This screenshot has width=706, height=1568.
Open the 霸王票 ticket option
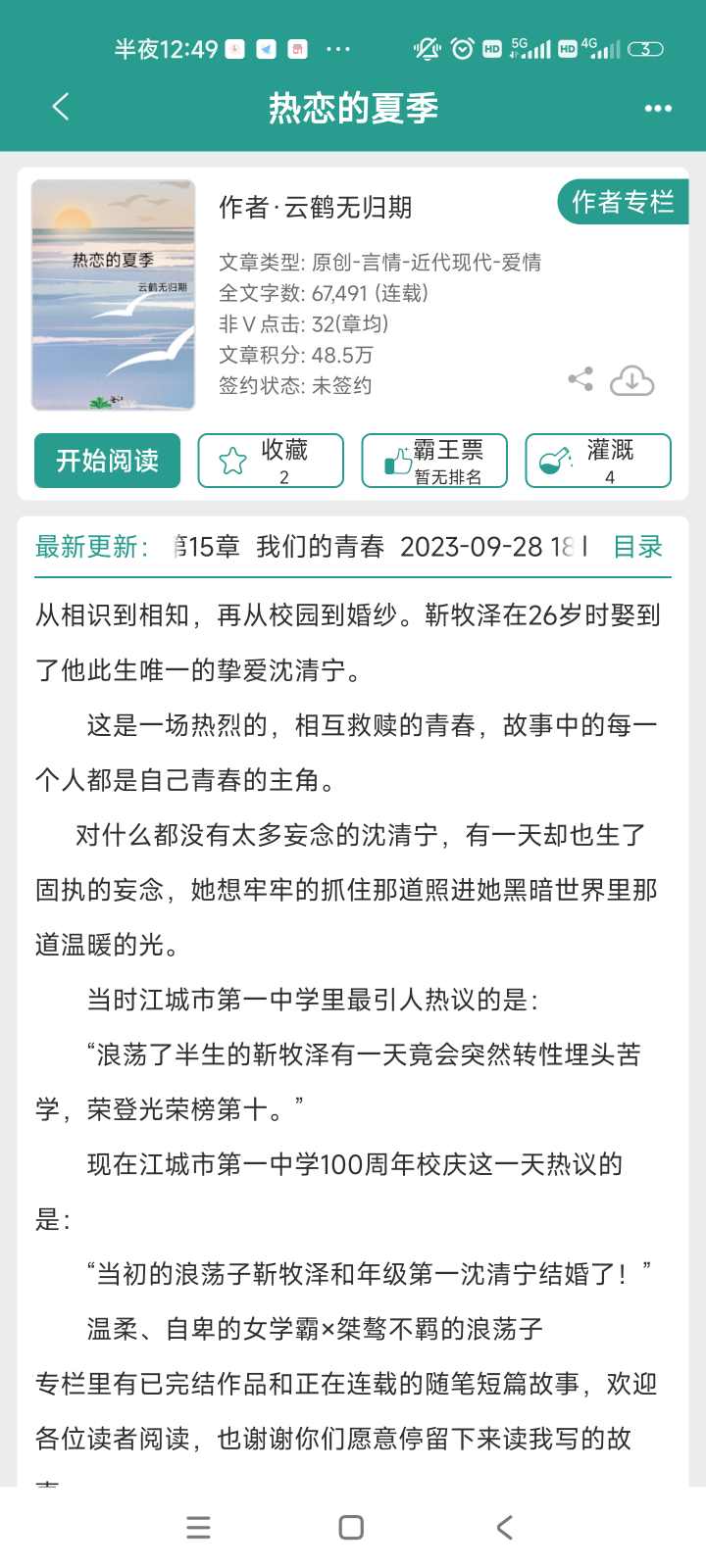pos(434,461)
